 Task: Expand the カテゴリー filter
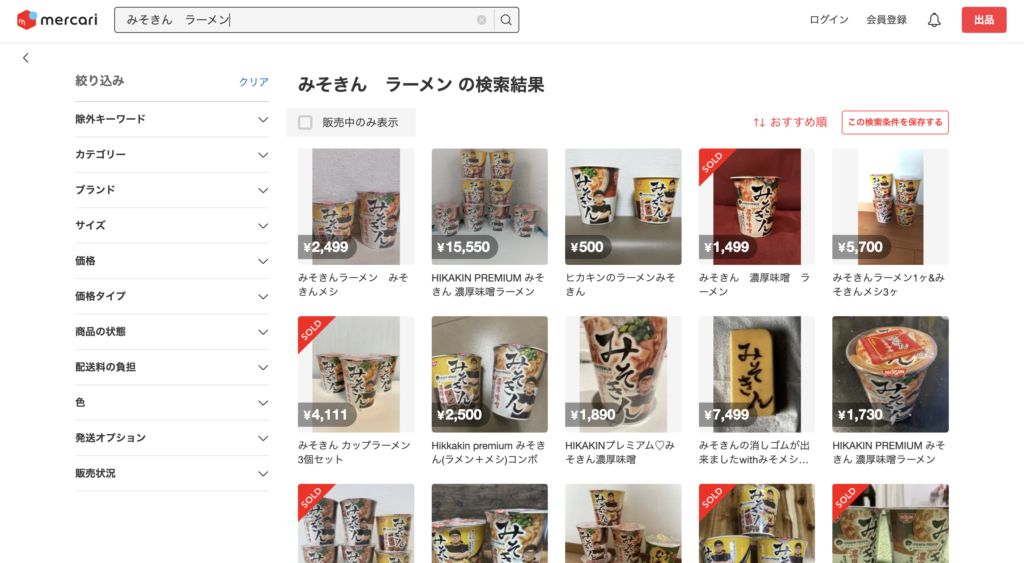172,155
